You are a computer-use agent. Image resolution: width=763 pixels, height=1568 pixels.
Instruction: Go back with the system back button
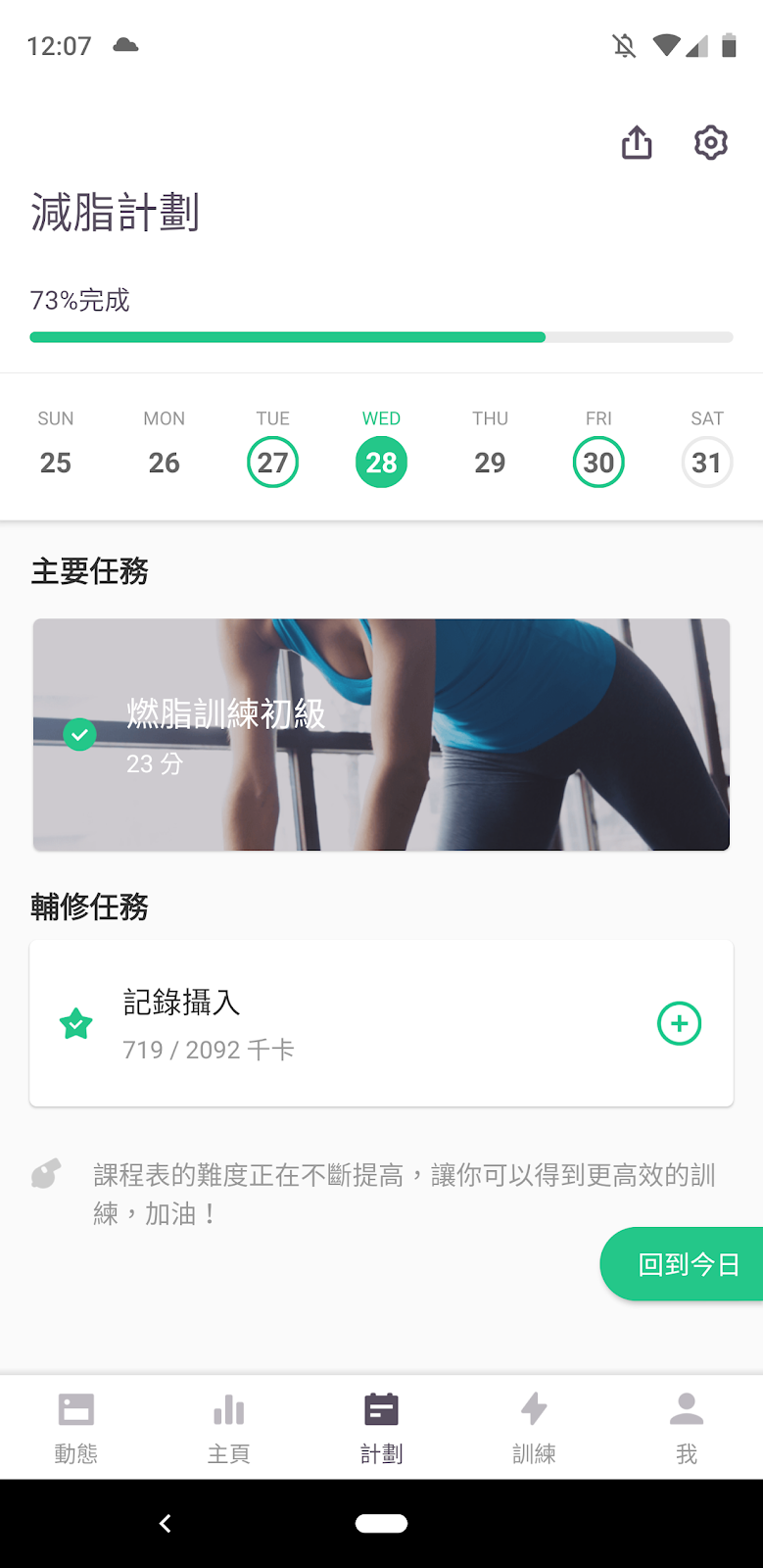click(166, 1523)
